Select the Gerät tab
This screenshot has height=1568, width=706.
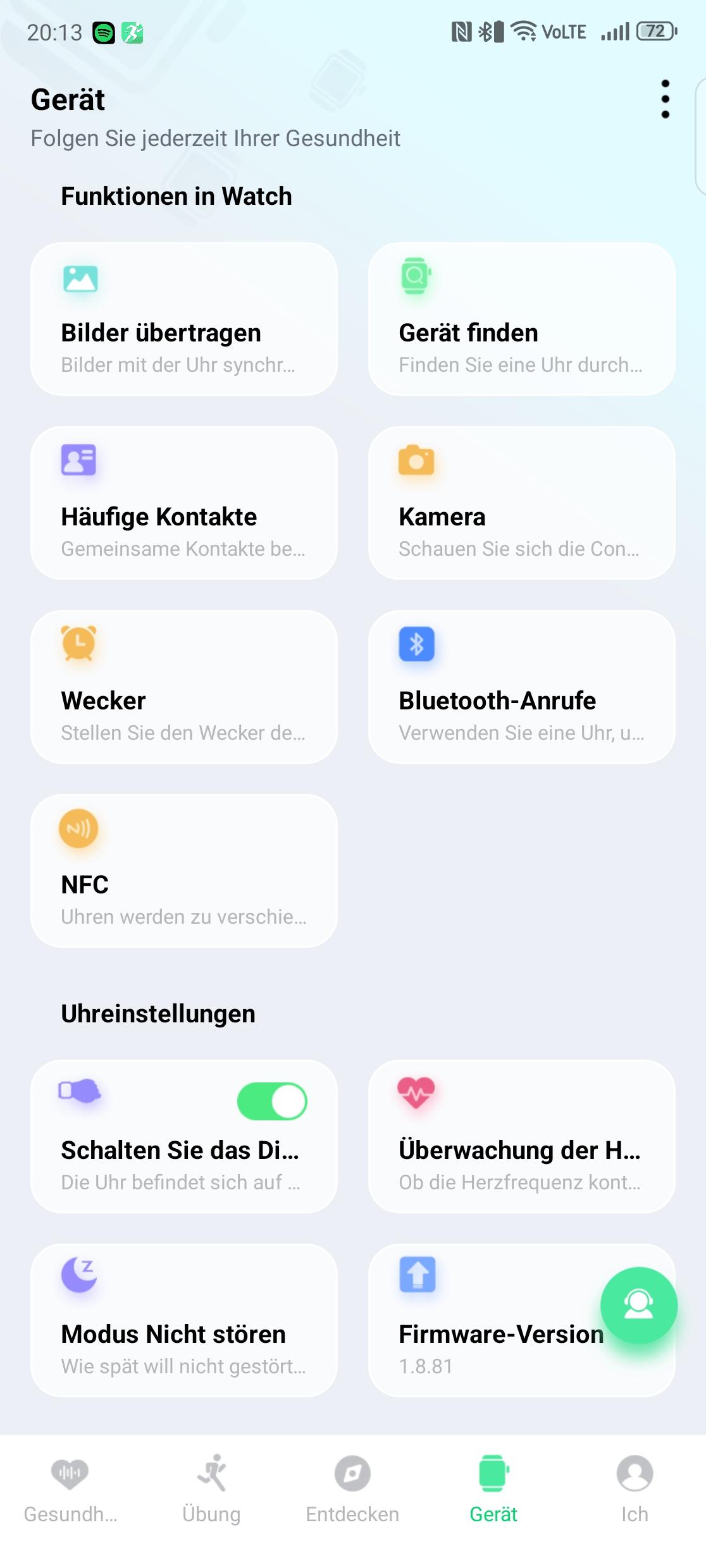point(493,1488)
